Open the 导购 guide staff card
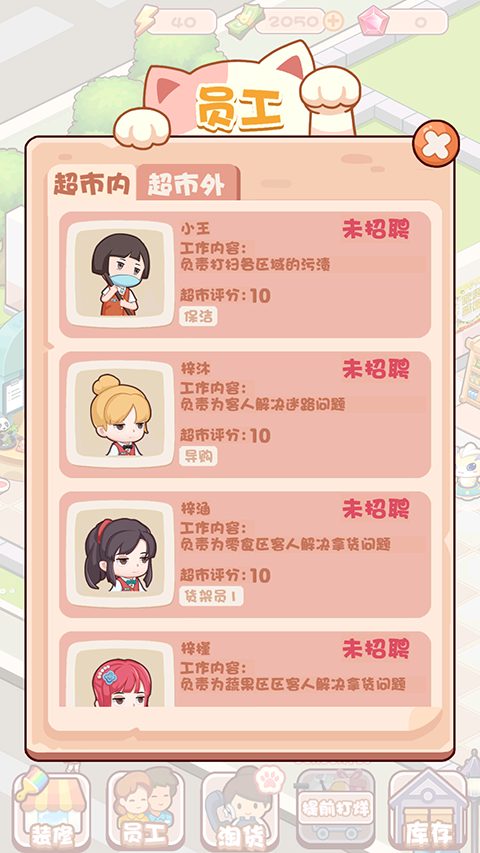Viewport: 480px width, 853px height. pyautogui.click(x=245, y=415)
